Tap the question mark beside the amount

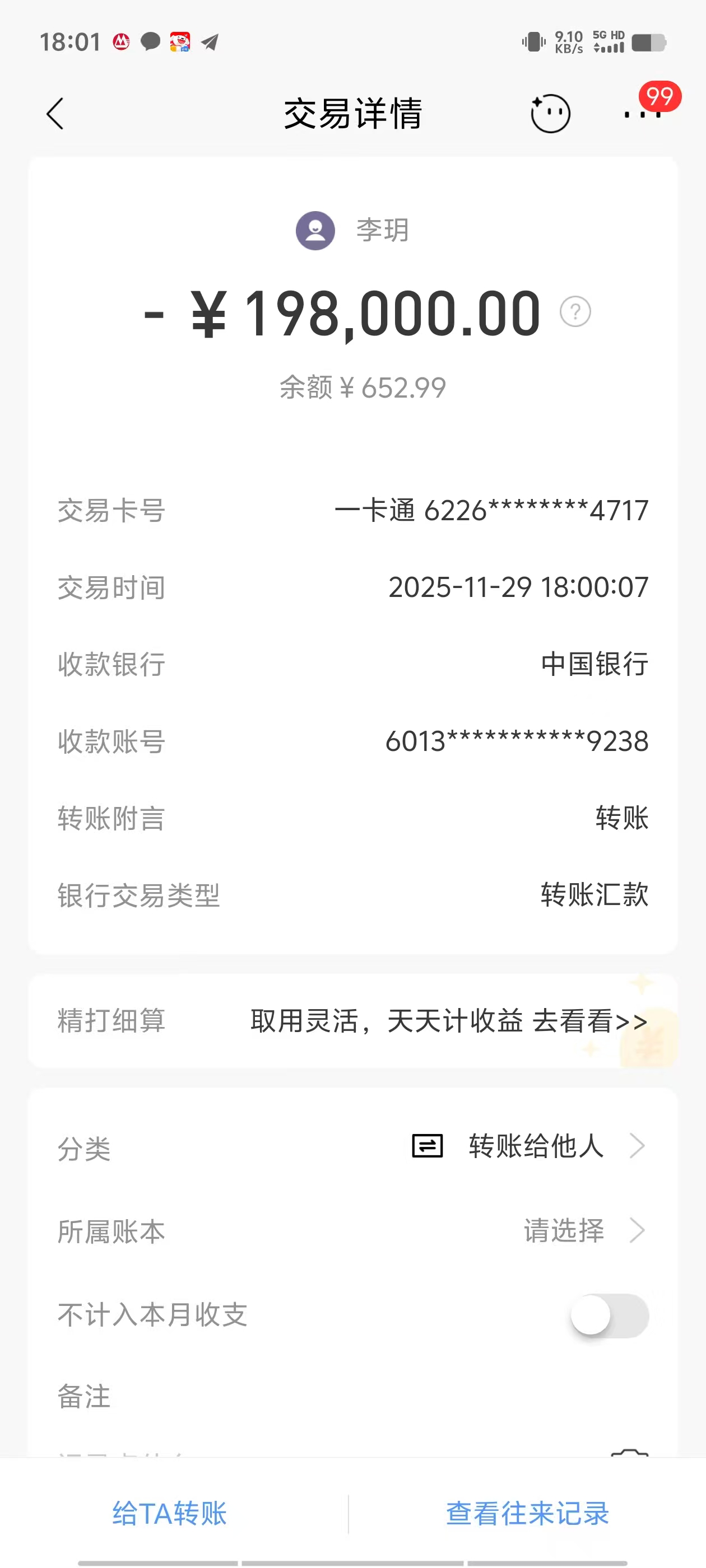[575, 312]
